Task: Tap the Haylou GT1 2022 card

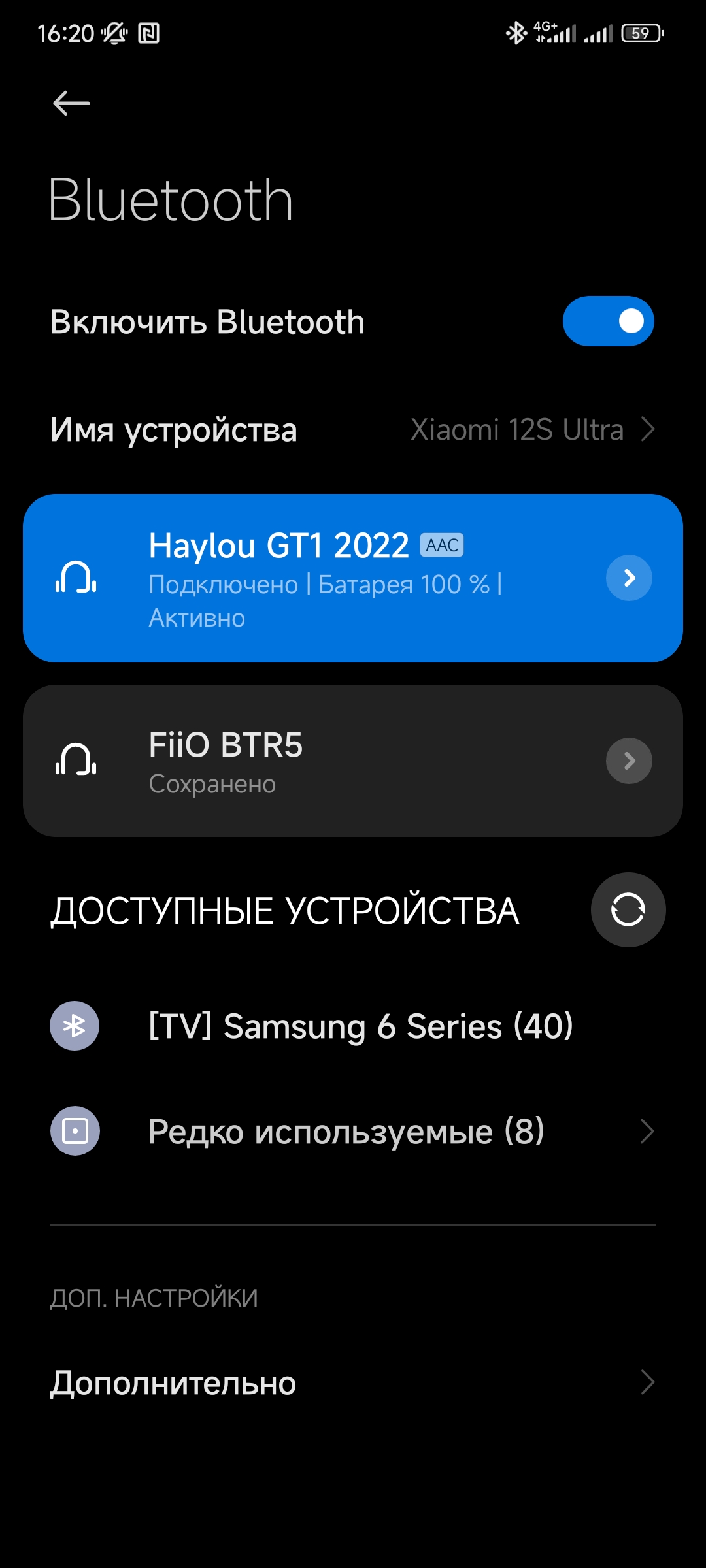Action: point(327,578)
